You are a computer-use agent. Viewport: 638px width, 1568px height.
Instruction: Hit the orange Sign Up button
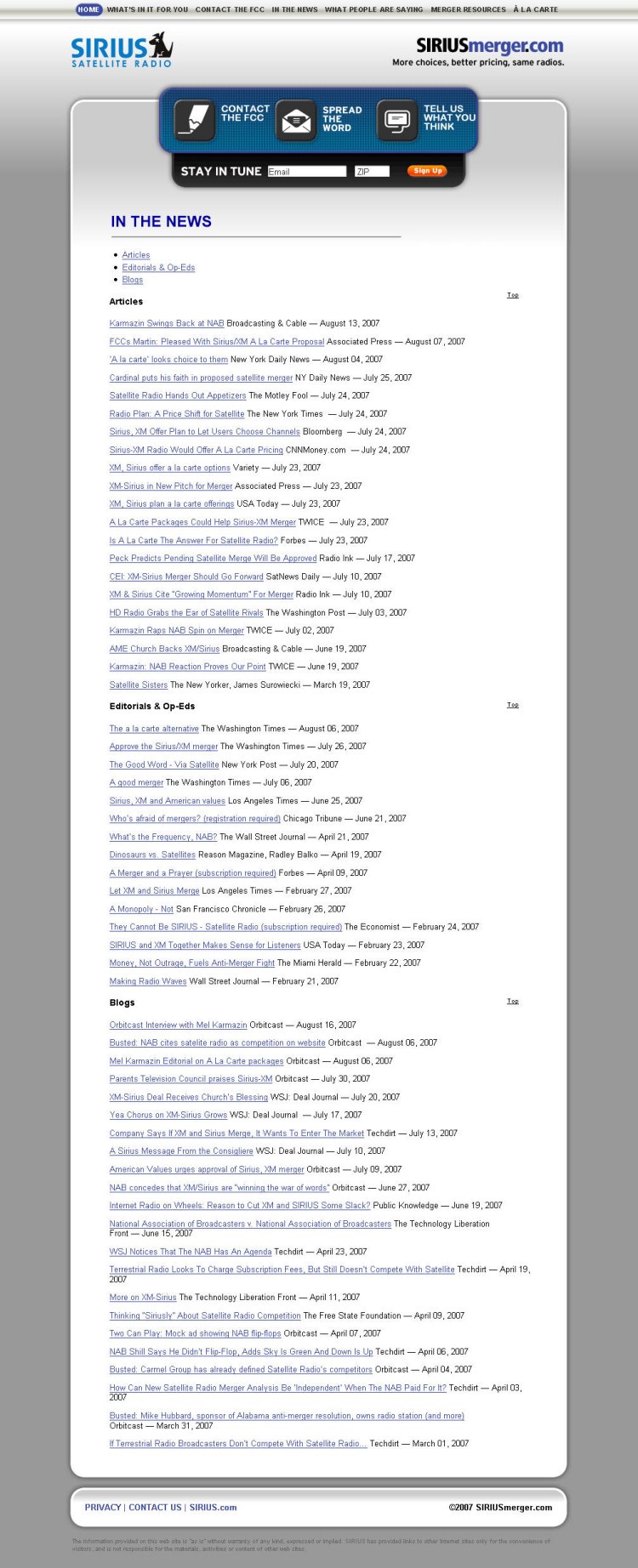427,171
